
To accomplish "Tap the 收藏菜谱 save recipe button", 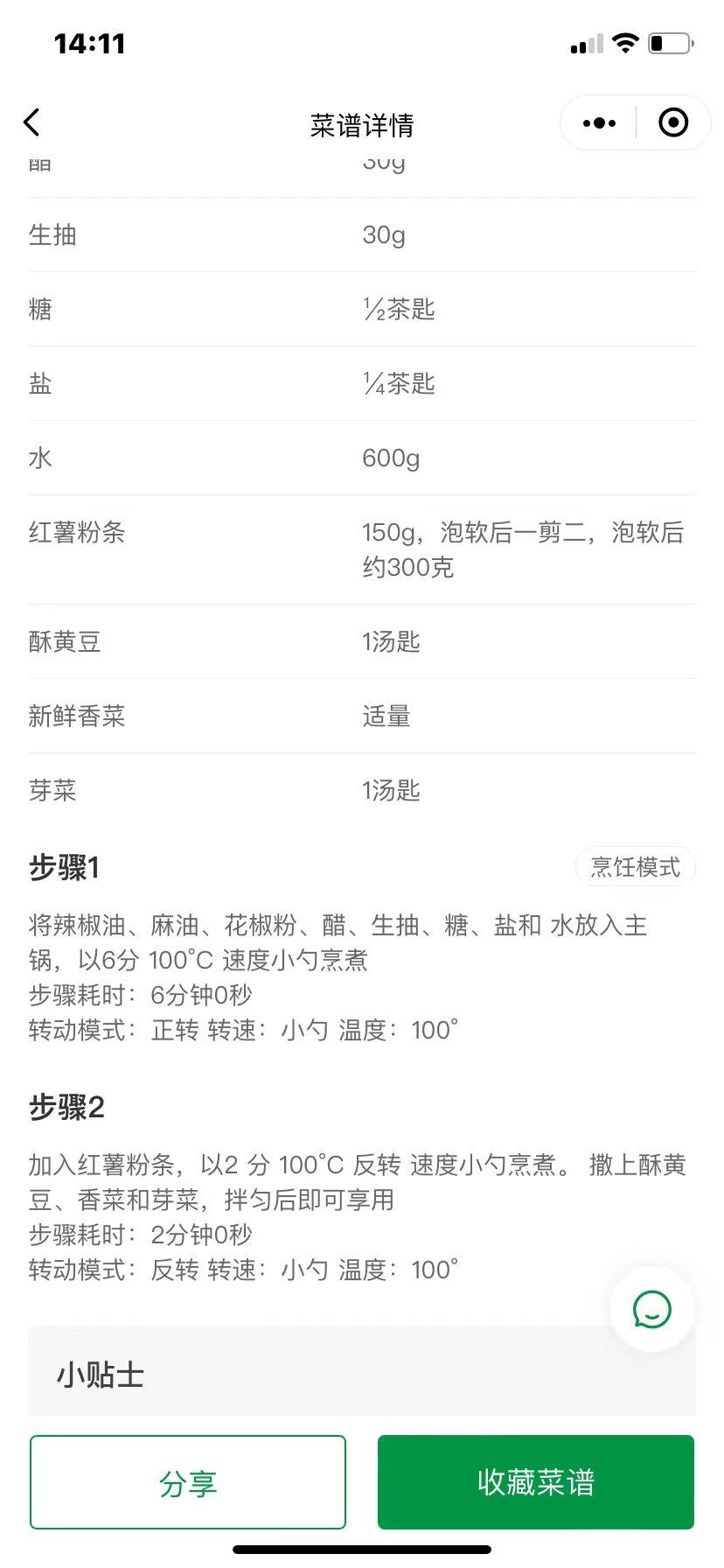I will pyautogui.click(x=535, y=1481).
